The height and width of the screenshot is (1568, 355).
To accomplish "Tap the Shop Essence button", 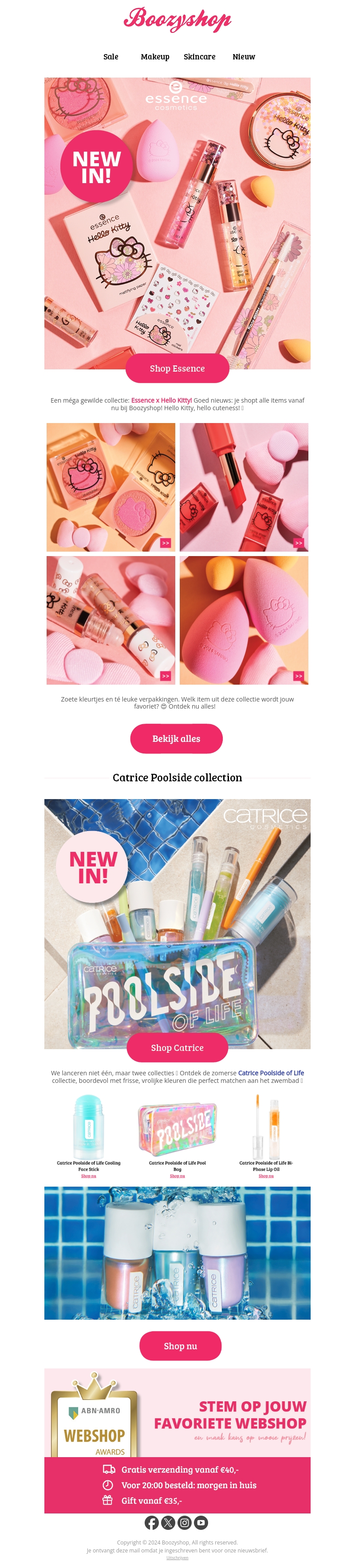I will 177,368.
